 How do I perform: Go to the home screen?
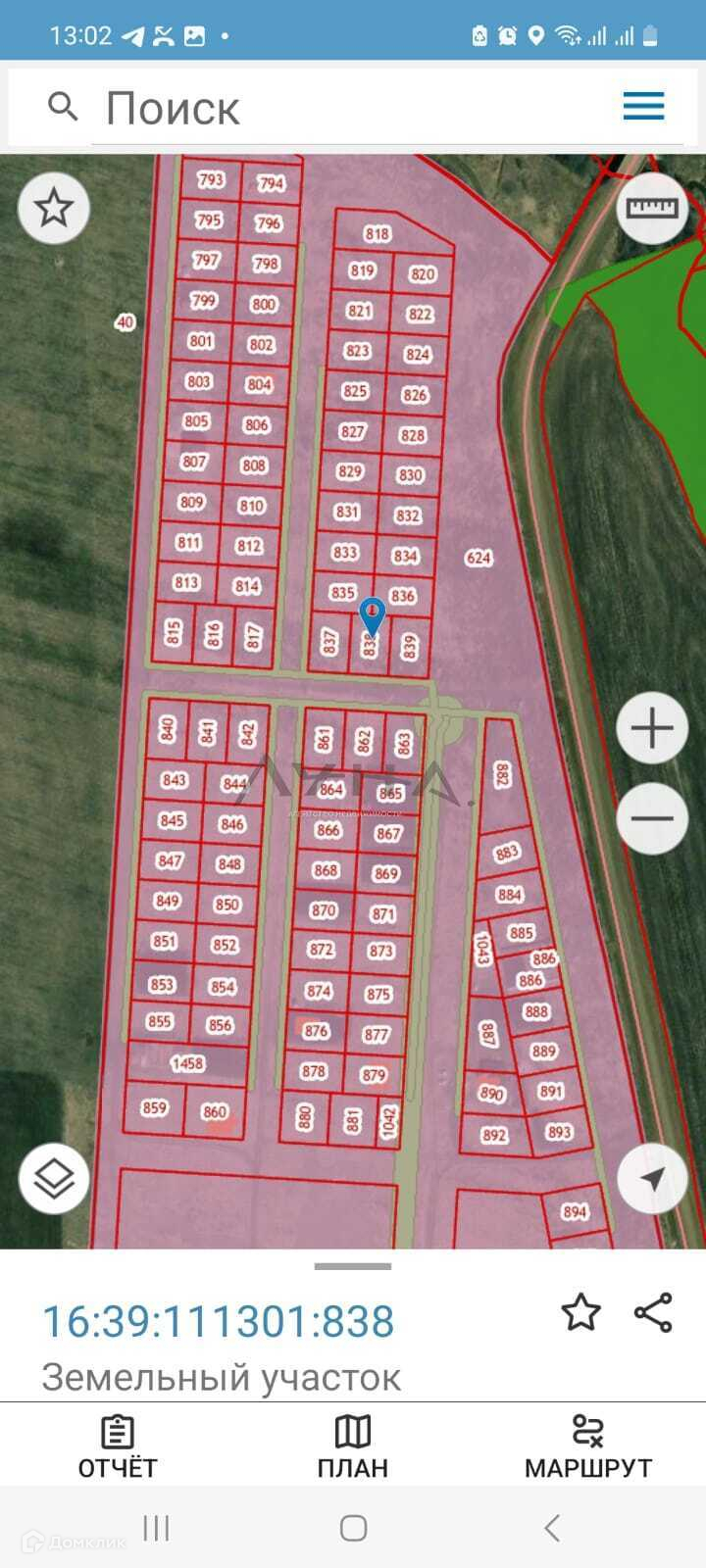coord(353,1527)
